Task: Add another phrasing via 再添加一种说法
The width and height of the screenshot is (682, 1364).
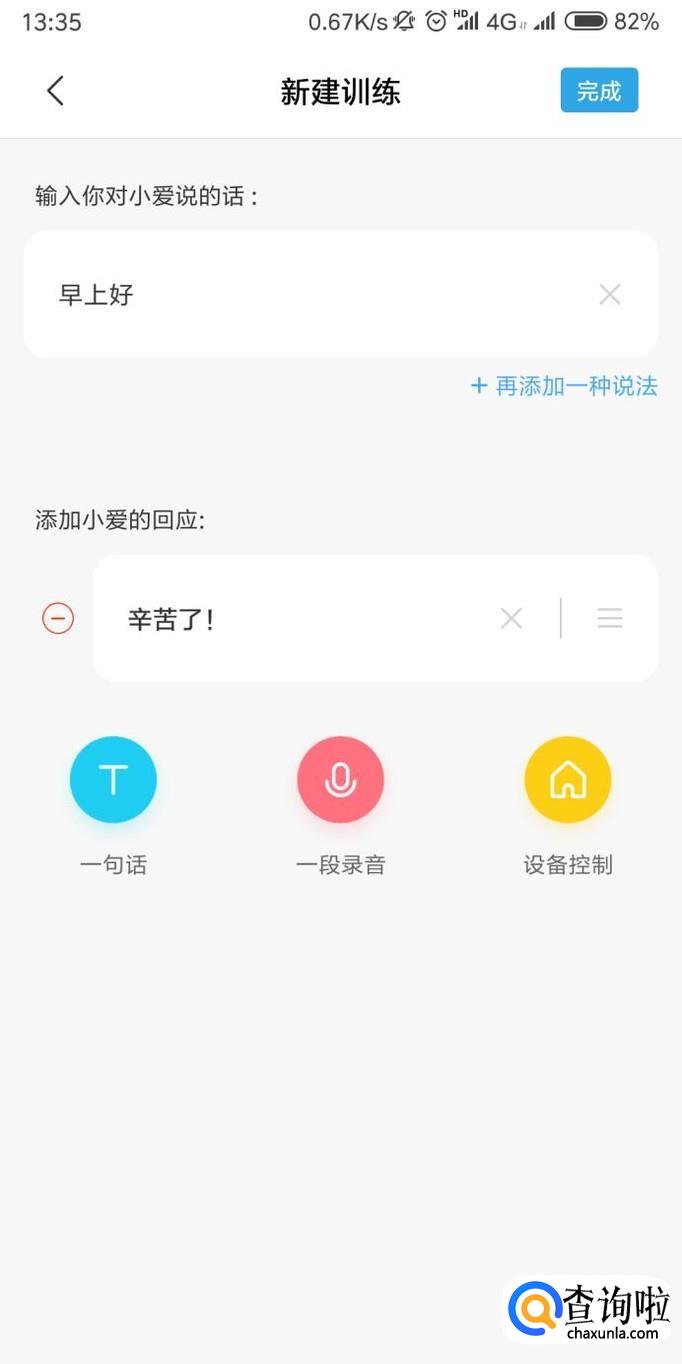Action: tap(564, 386)
